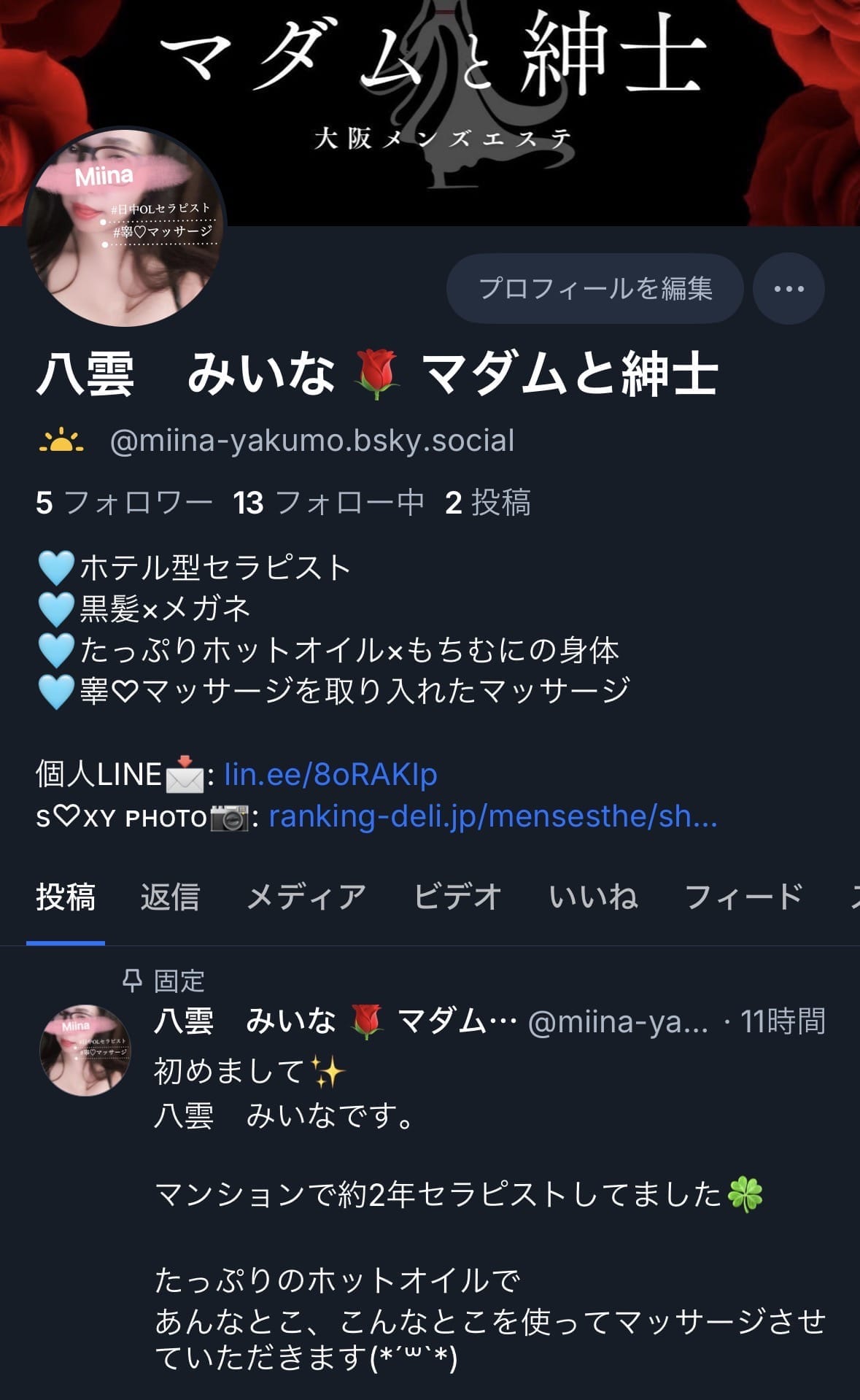Image resolution: width=860 pixels, height=1400 pixels.
Task: Switch to the 返信 tab
Action: point(170,897)
